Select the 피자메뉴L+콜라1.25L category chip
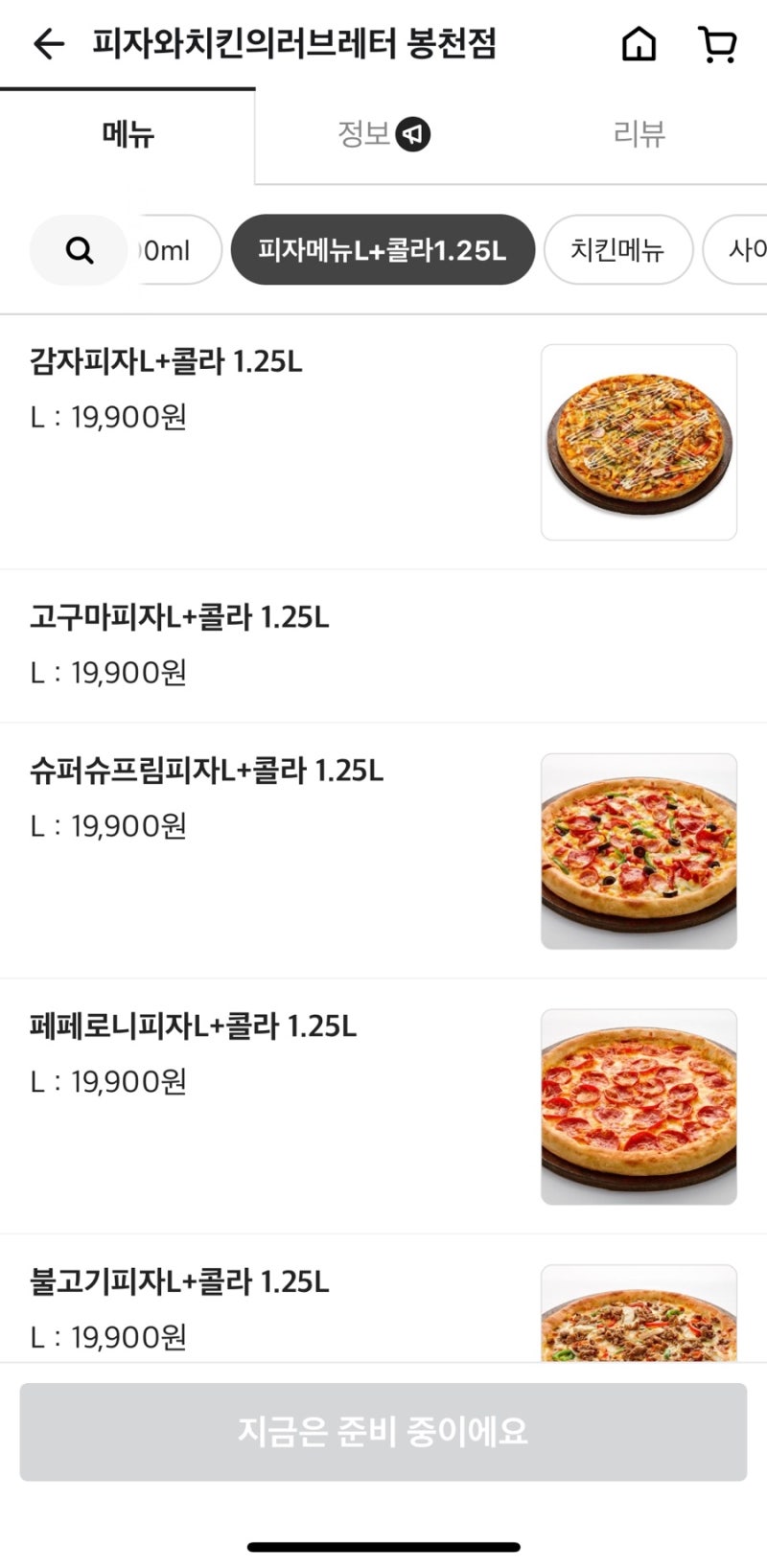767x1568 pixels. [x=383, y=250]
